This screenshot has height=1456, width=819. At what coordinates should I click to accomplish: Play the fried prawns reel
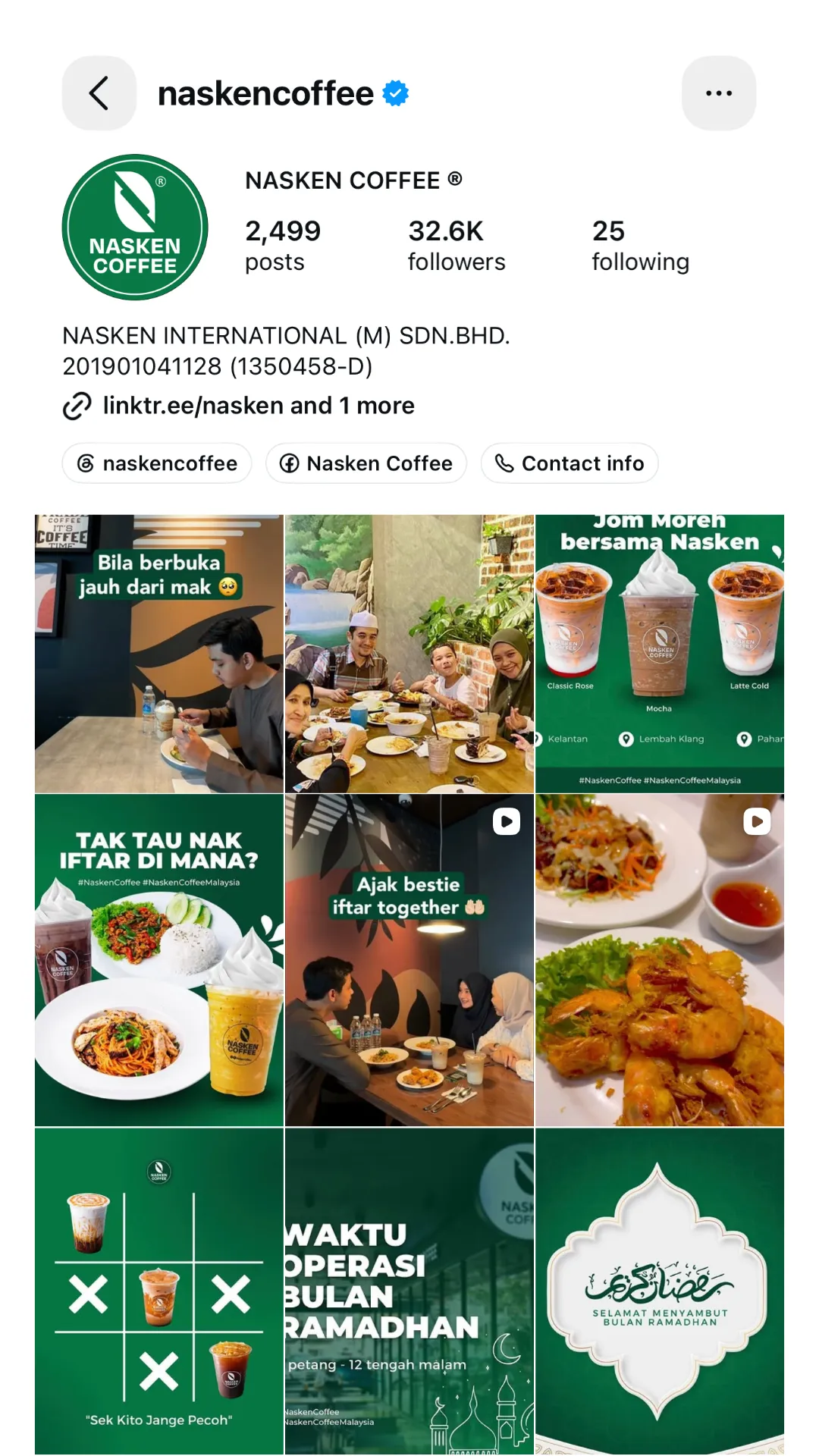660,960
